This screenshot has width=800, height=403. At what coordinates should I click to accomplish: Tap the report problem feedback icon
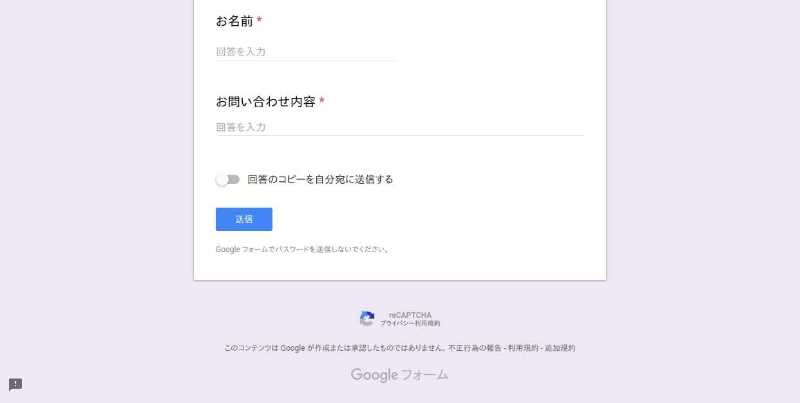pyautogui.click(x=15, y=385)
